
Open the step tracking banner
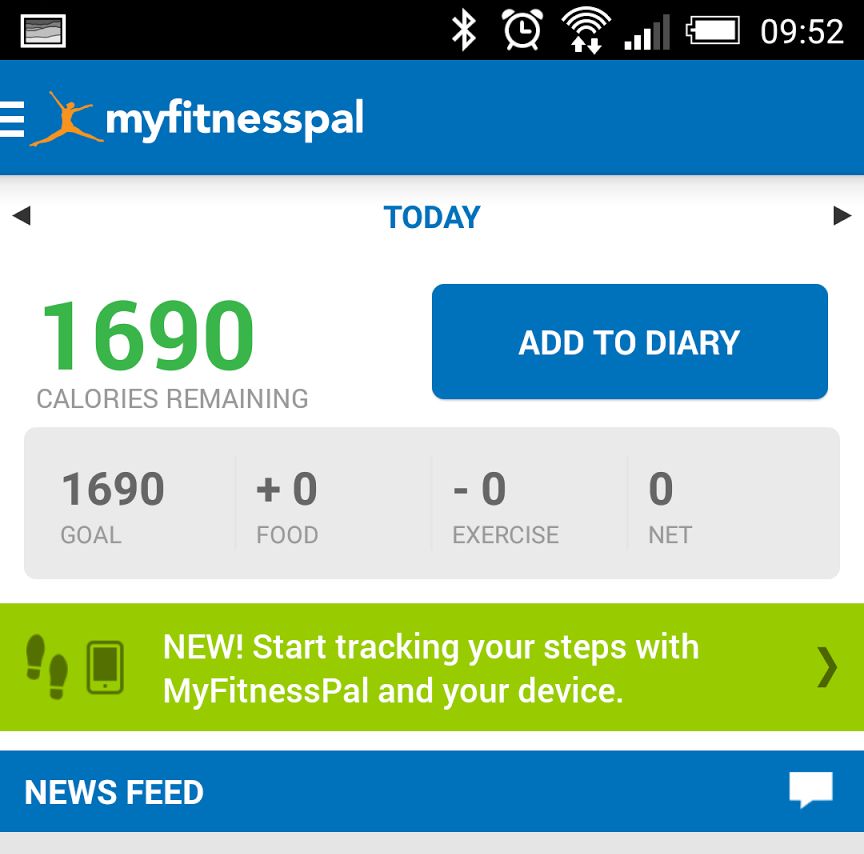pos(432,667)
